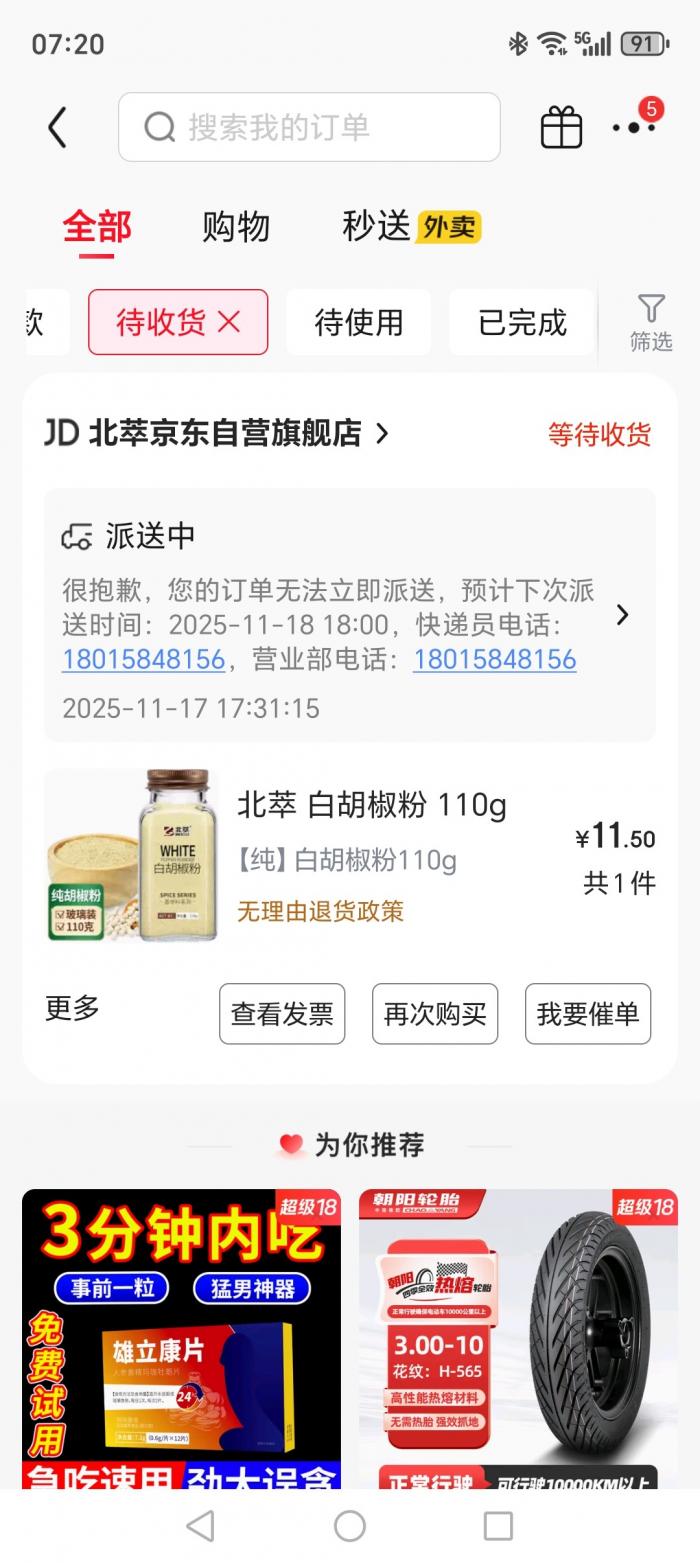Switch to the 购物 tab

click(x=236, y=227)
